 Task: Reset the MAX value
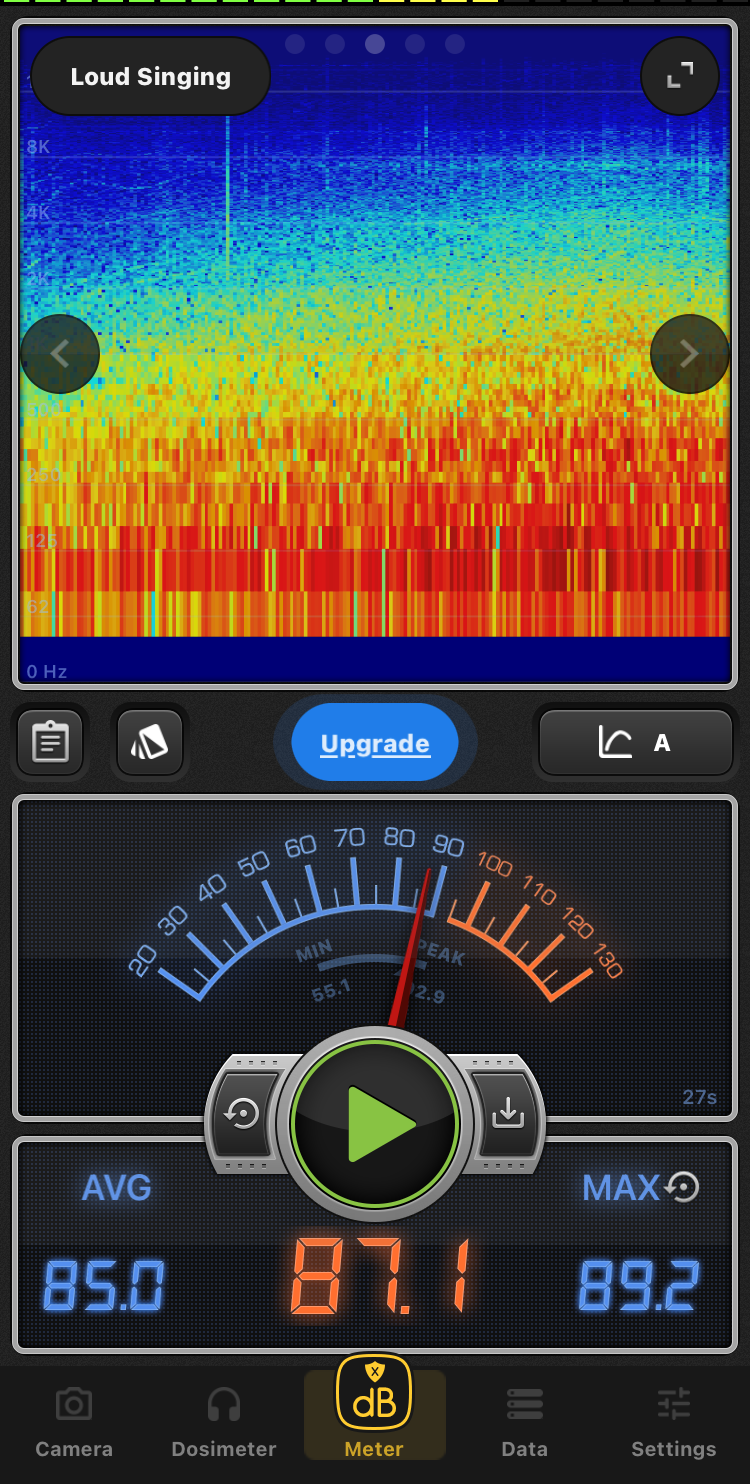pos(683,1187)
